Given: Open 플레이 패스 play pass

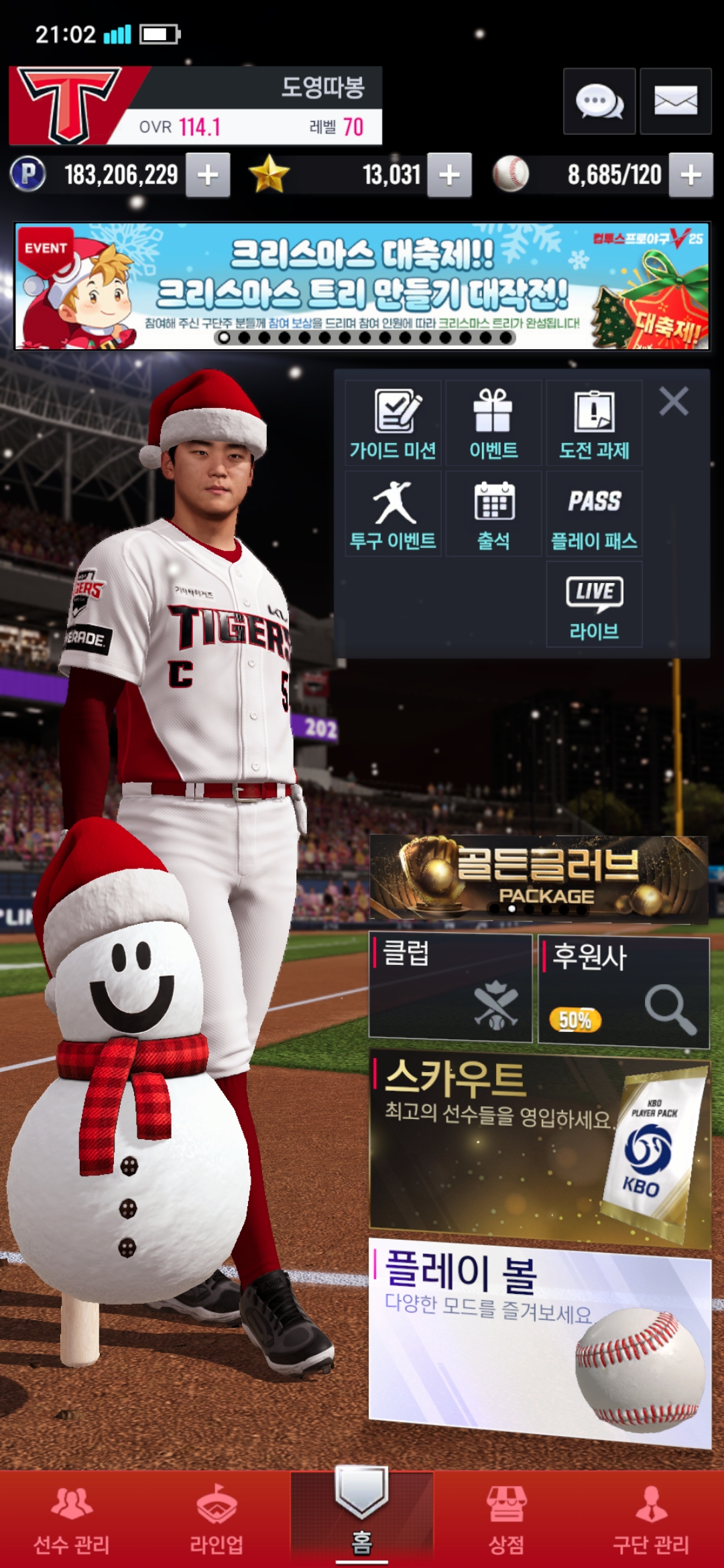Looking at the screenshot, I should [594, 514].
